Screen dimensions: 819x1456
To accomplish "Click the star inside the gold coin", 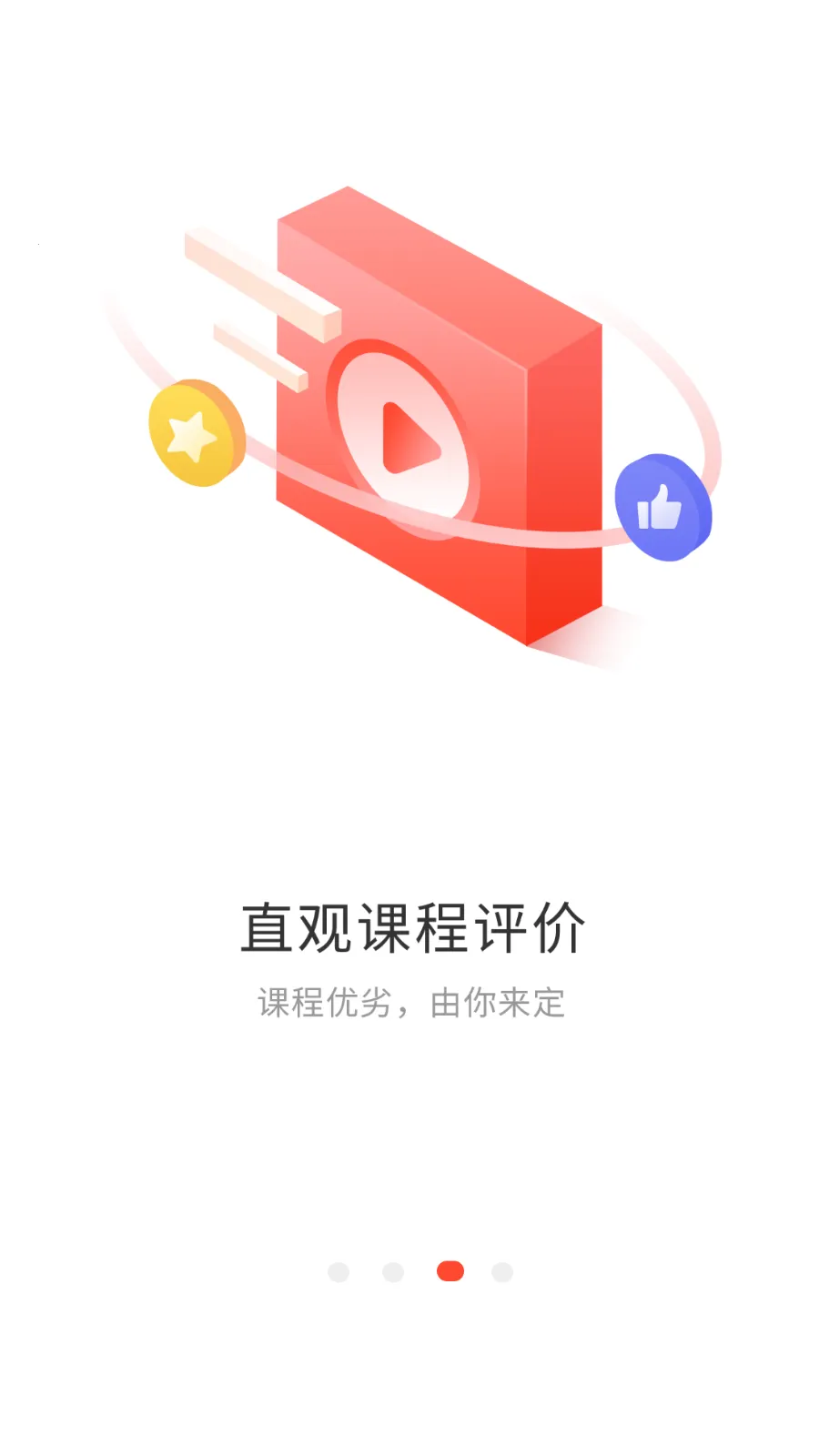I will (190, 435).
